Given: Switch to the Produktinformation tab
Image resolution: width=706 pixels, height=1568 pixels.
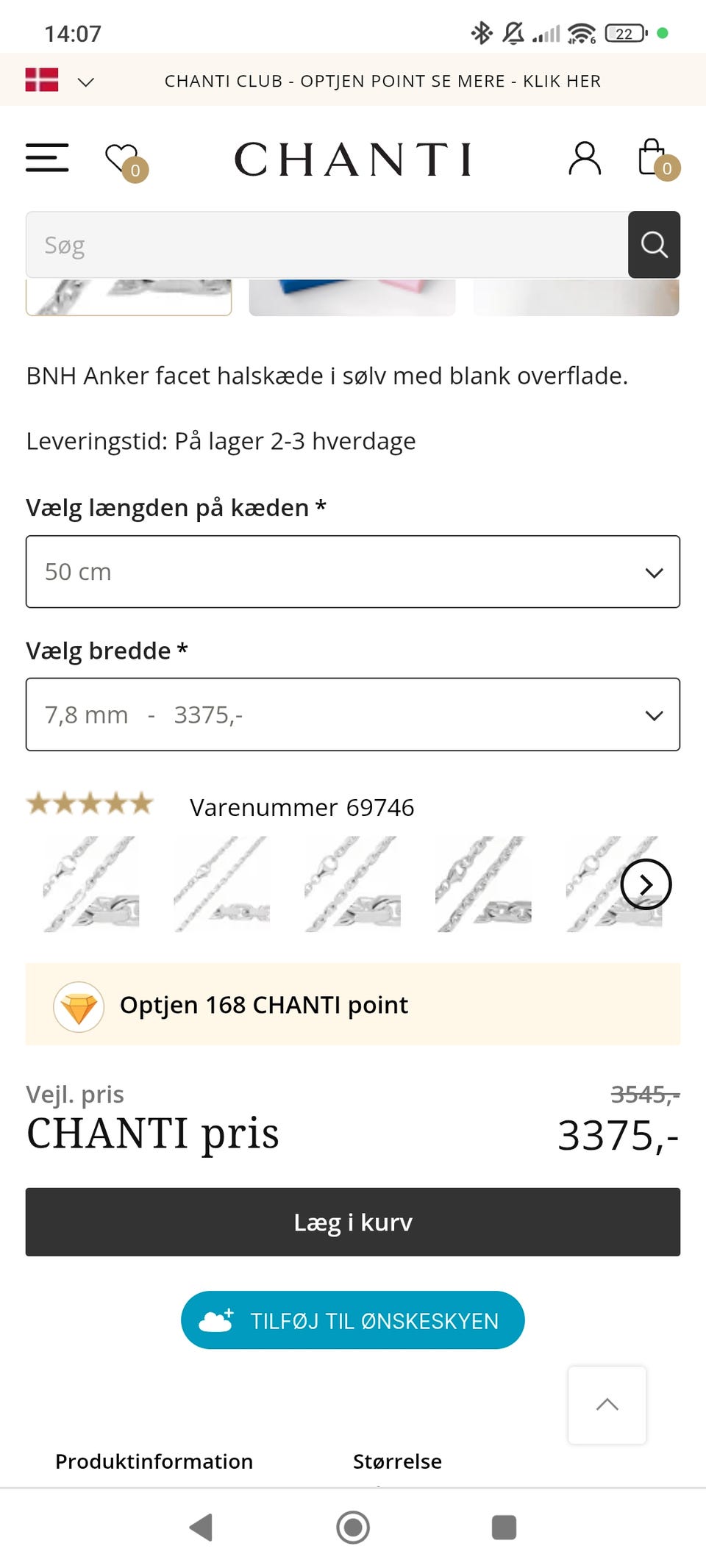Looking at the screenshot, I should pos(154,1461).
